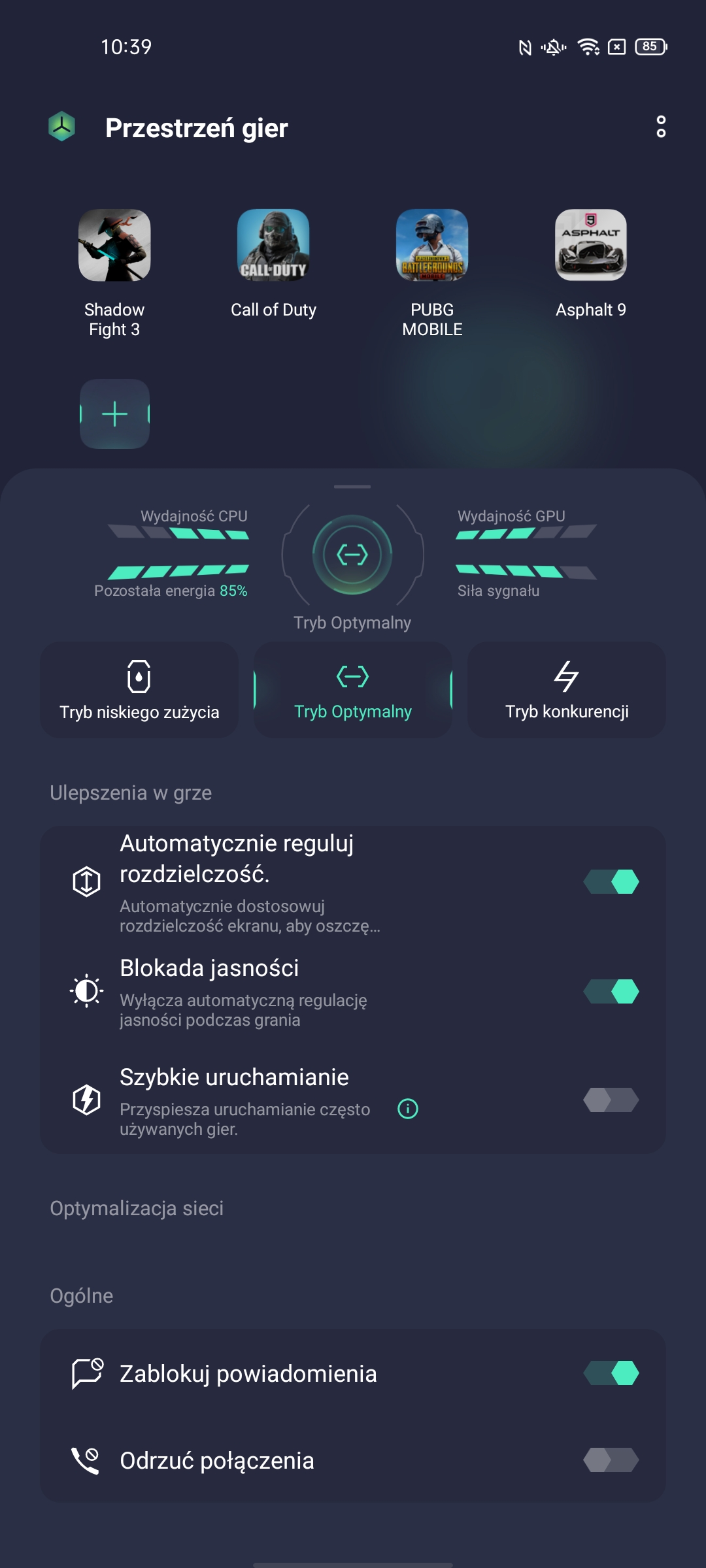
Task: Show info about Szybkie uruchamianie
Action: coord(408,1109)
